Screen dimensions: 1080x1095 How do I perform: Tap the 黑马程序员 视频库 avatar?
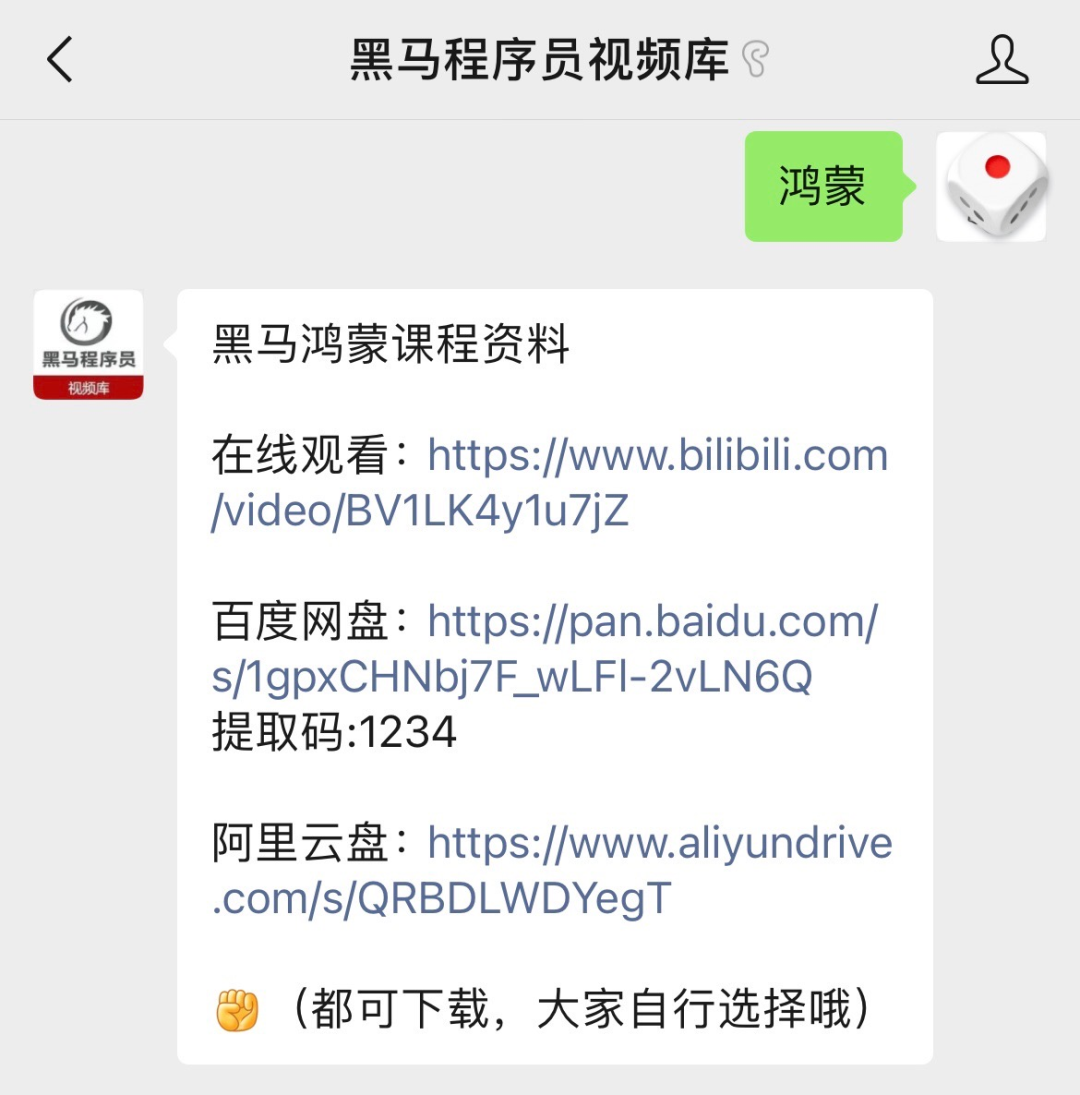pyautogui.click(x=88, y=345)
